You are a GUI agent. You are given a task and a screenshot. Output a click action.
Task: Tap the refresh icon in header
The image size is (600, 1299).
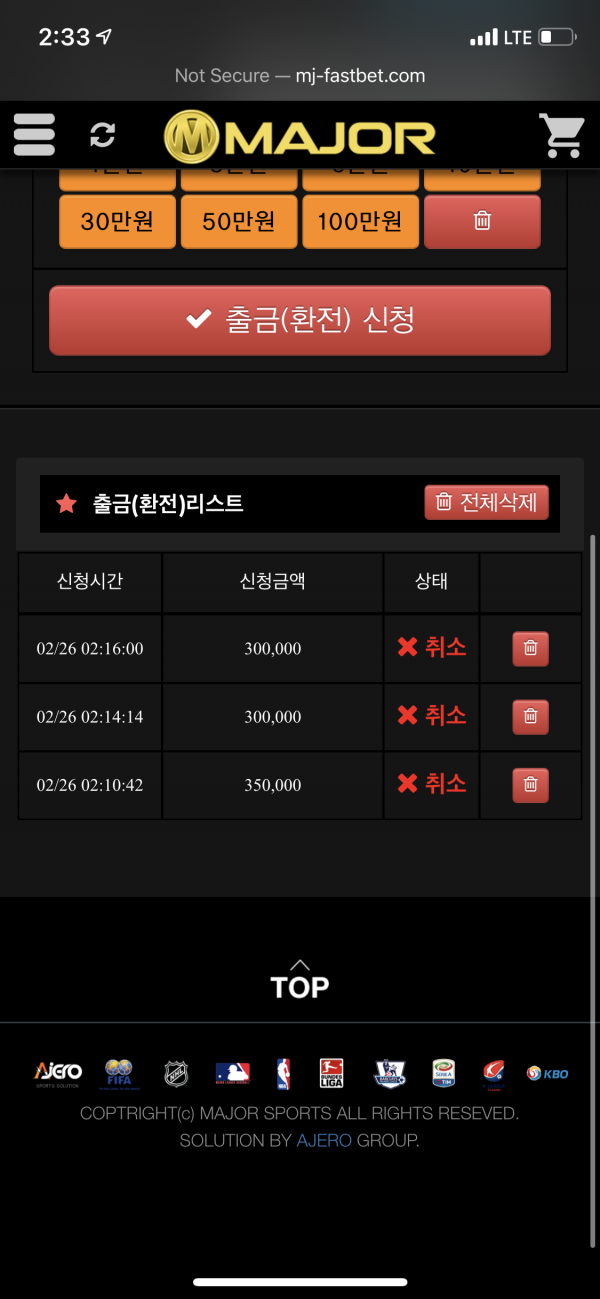pyautogui.click(x=102, y=135)
